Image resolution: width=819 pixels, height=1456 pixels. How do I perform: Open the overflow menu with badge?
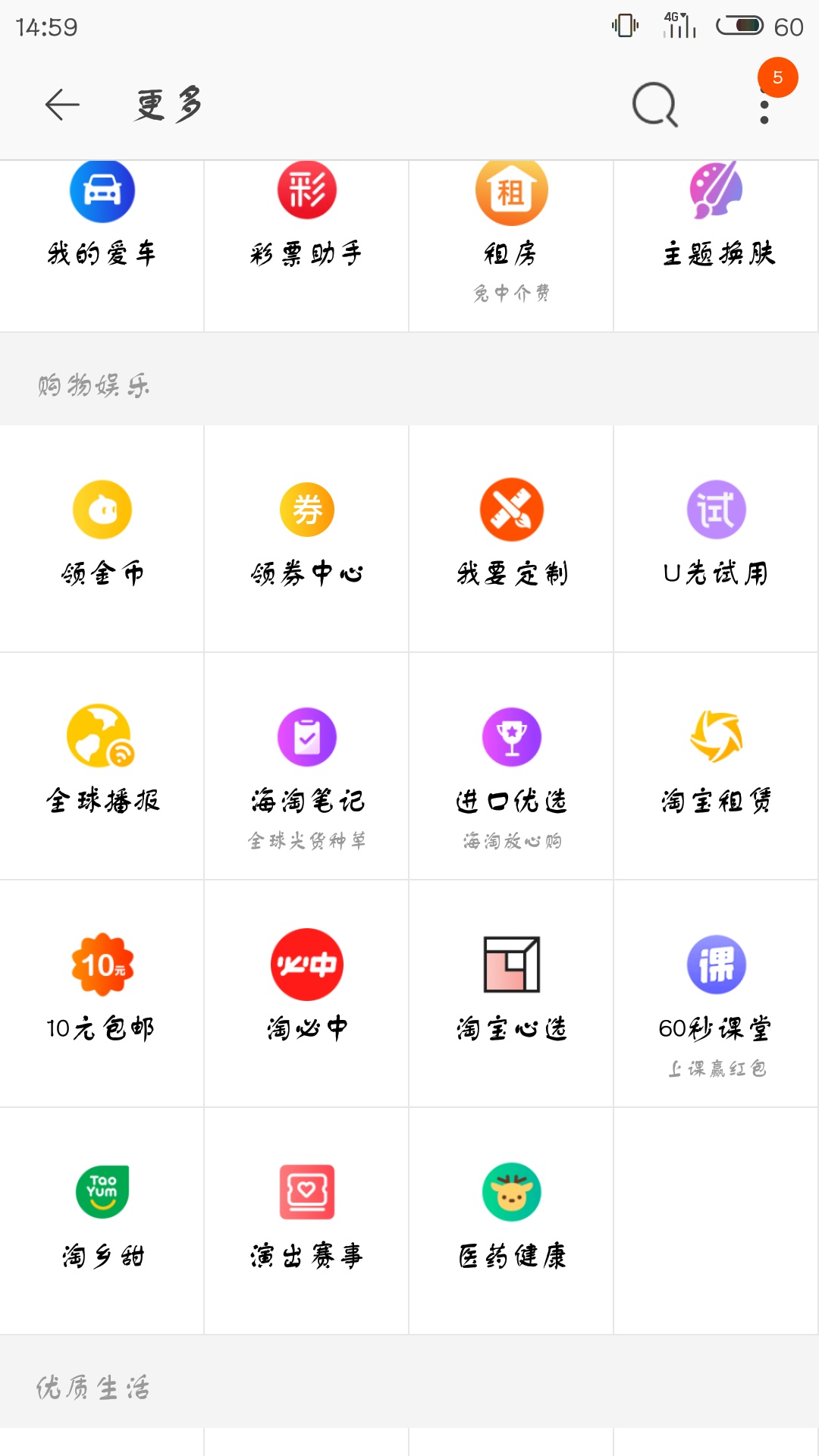(765, 105)
